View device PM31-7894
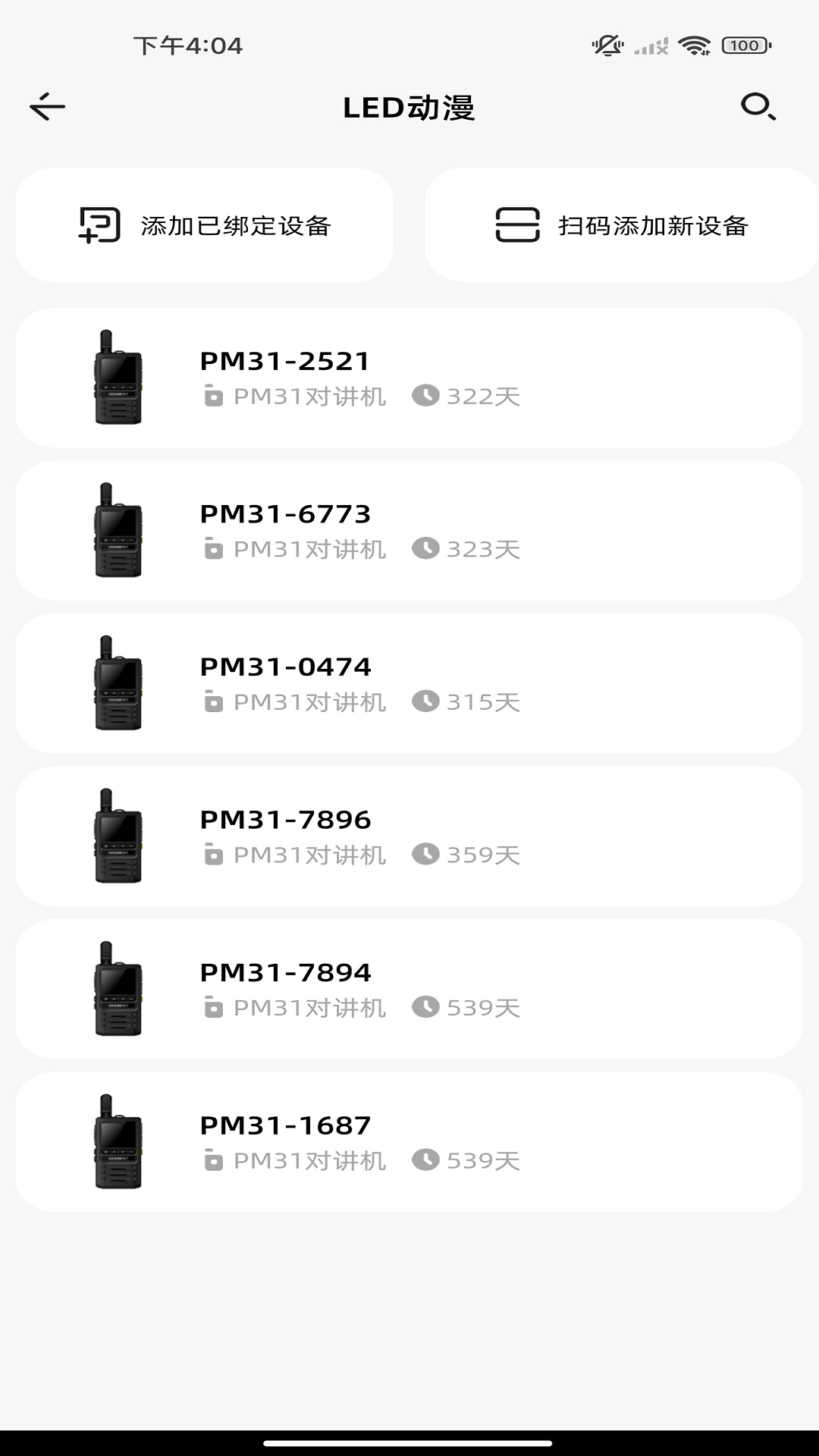 click(x=409, y=989)
